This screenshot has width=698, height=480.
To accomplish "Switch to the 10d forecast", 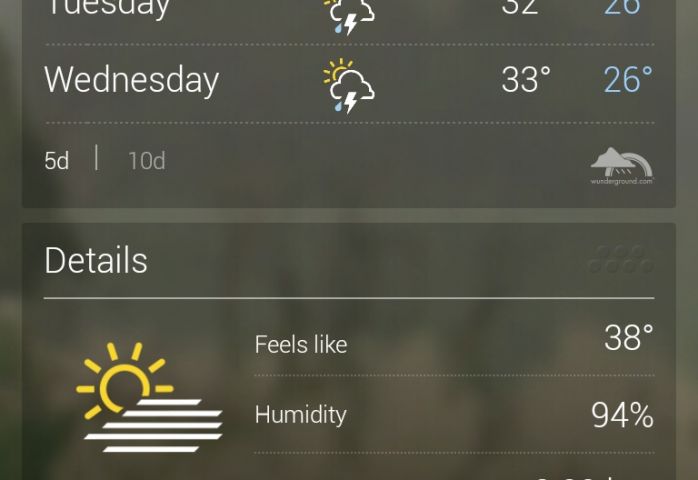I will tap(146, 161).
